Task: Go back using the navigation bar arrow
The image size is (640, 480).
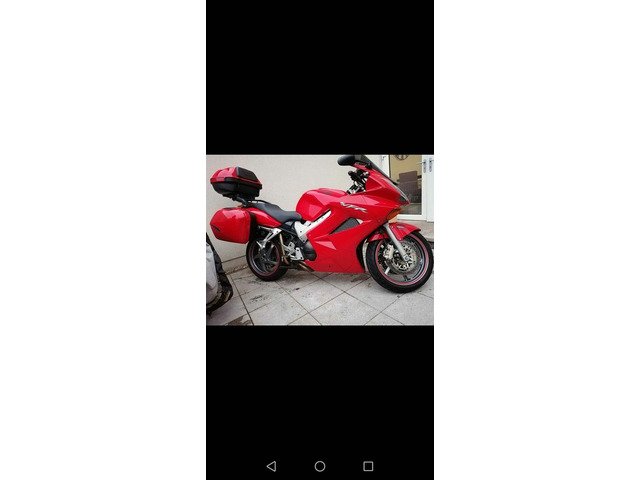Action: [271, 466]
